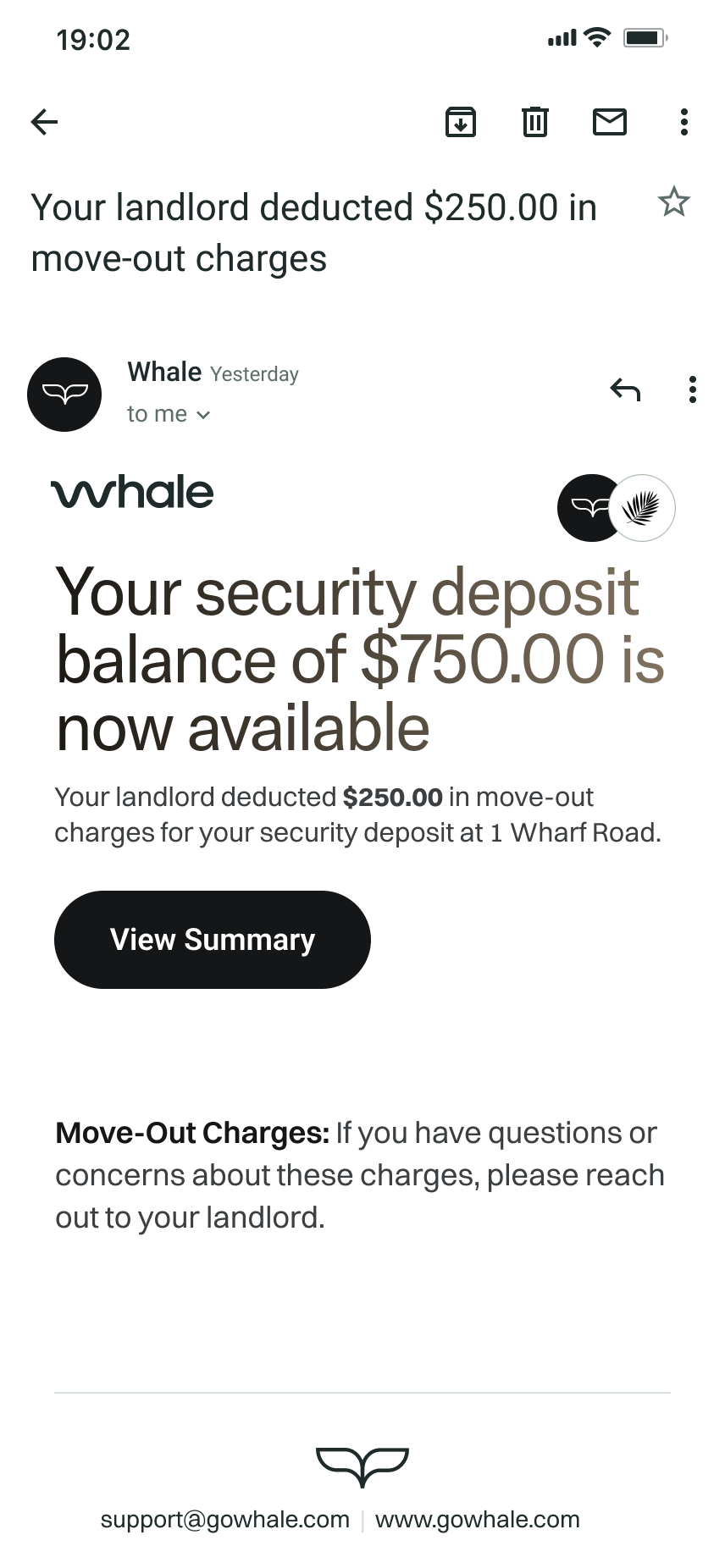Screen dimensions: 725x1568
Task: Archive this email
Action: (x=460, y=122)
